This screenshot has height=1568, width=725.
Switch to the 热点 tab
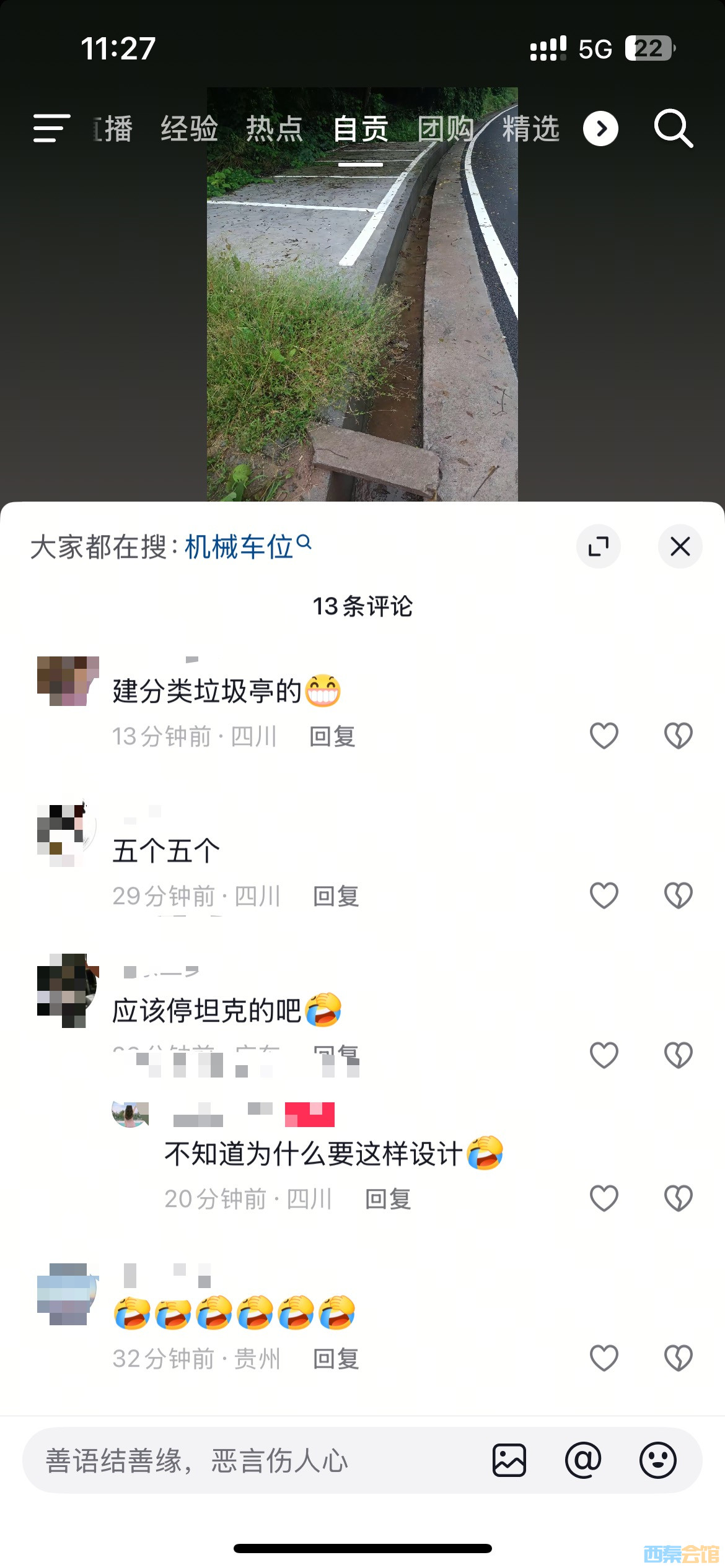275,129
